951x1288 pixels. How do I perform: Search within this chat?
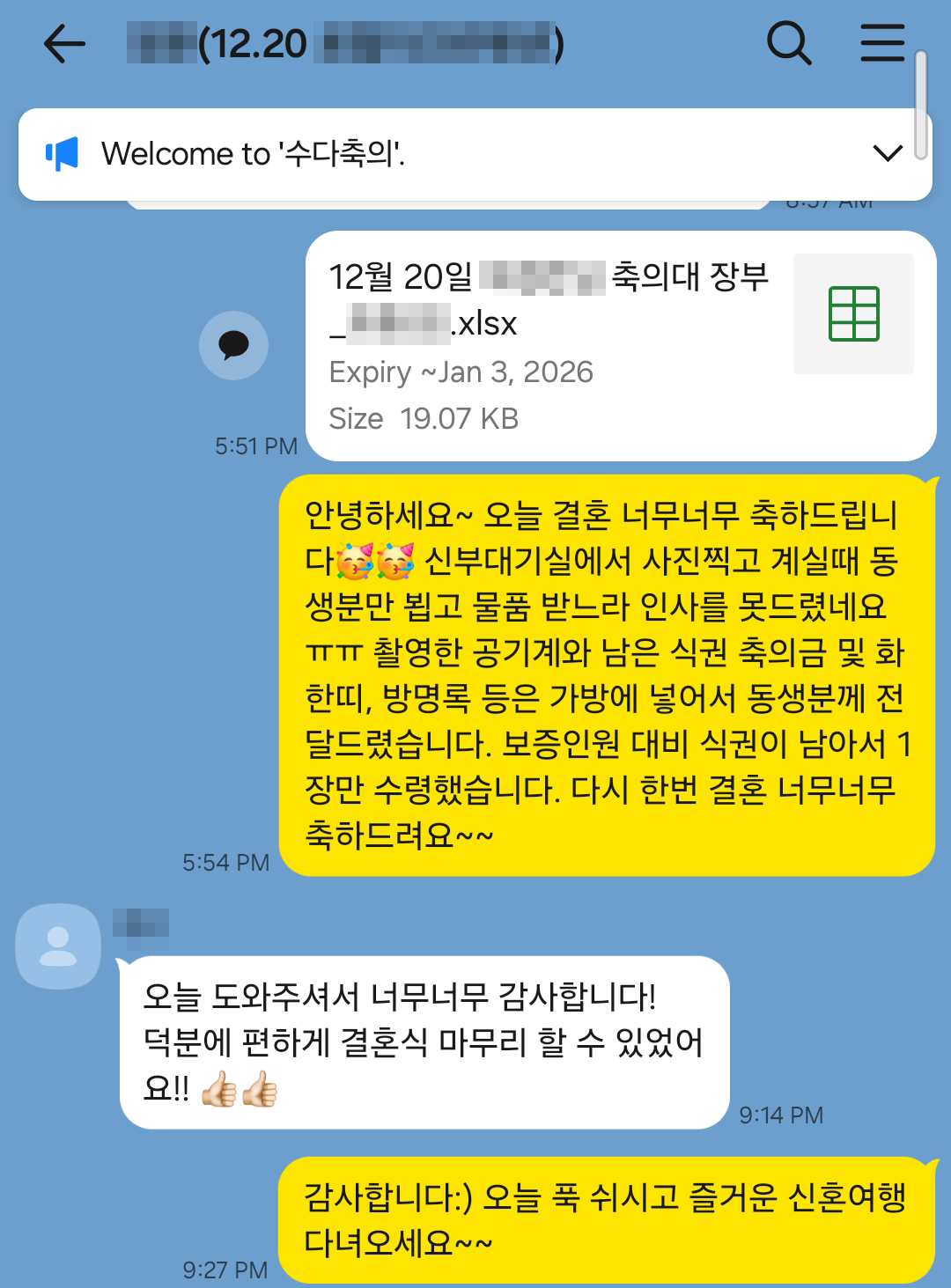[x=788, y=42]
